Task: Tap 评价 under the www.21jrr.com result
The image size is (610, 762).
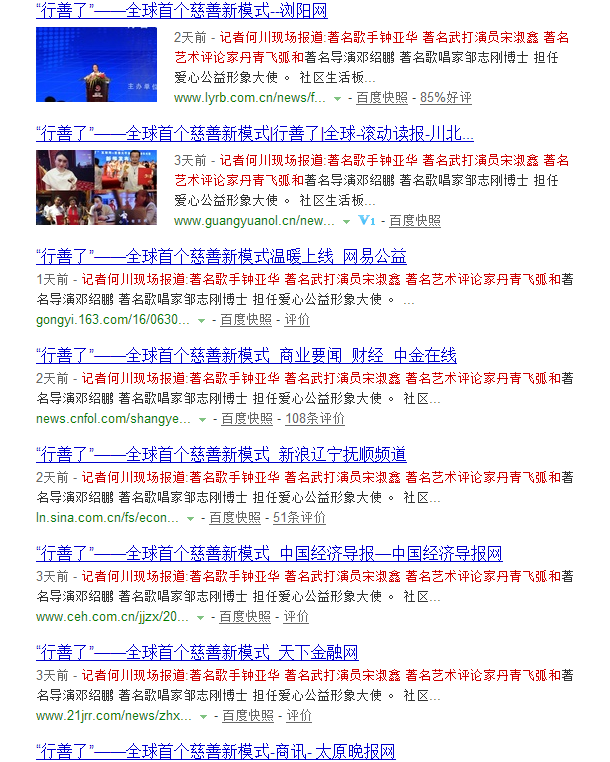Action: (298, 716)
